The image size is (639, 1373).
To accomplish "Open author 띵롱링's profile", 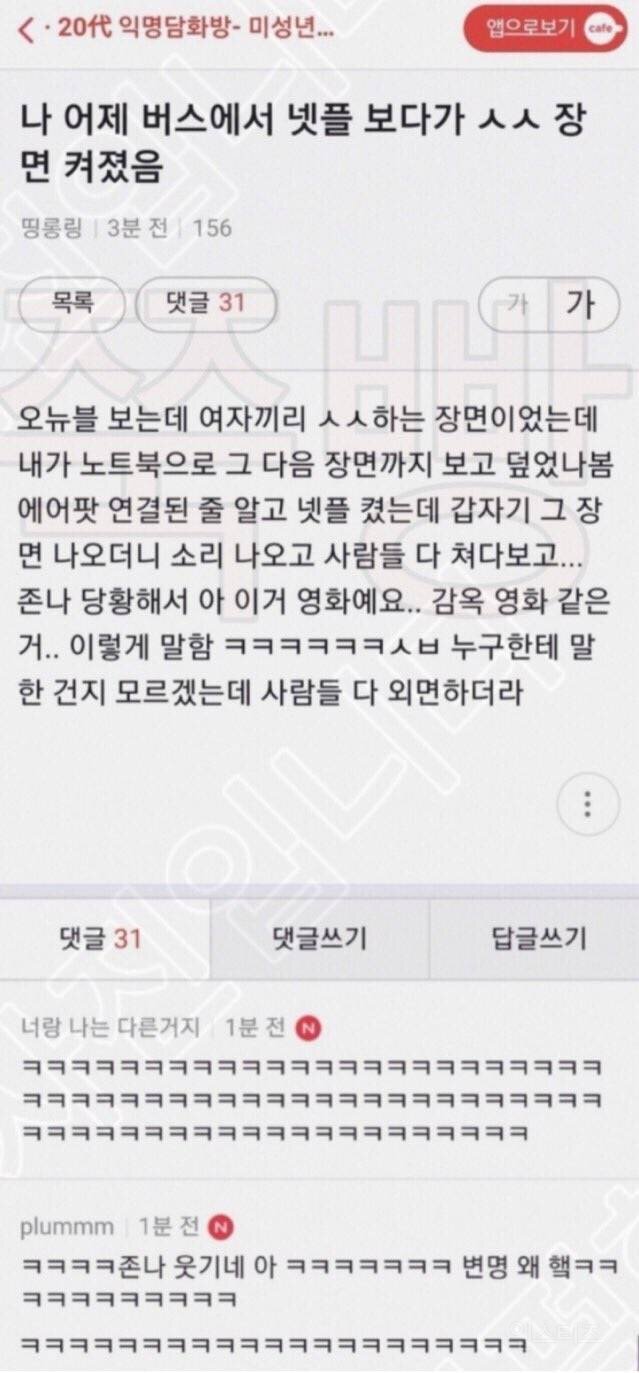I will click(x=55, y=228).
